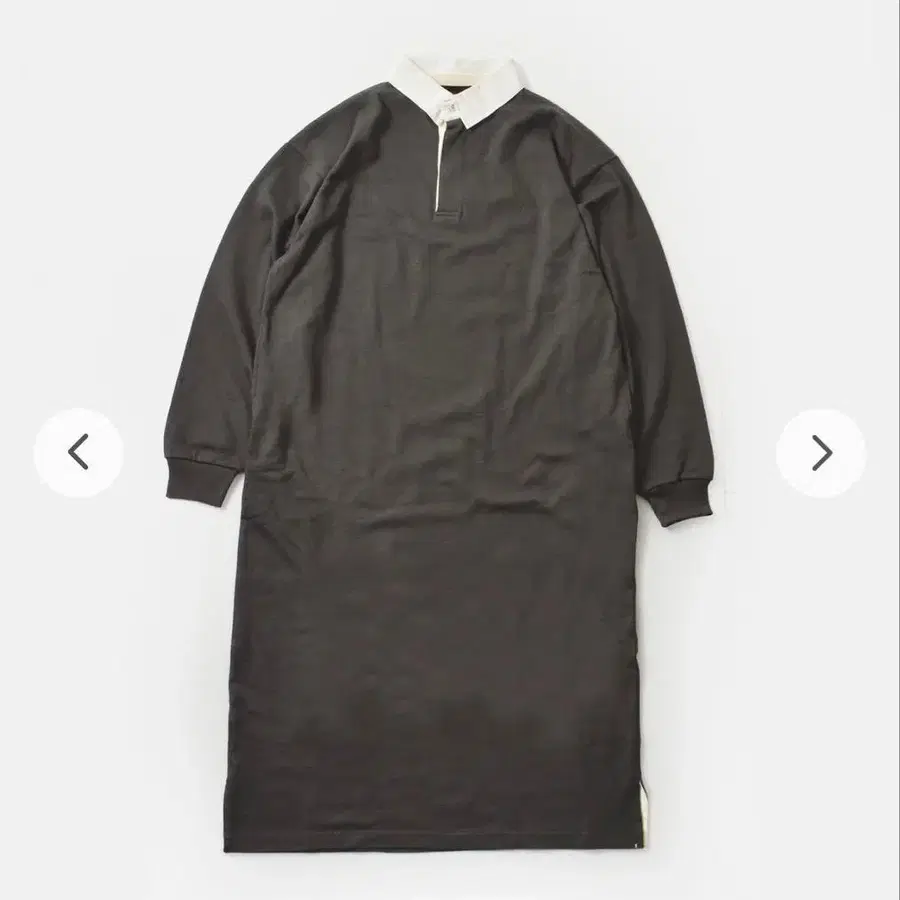Show the next product image
Viewport: 900px width, 900px height.
(x=821, y=453)
